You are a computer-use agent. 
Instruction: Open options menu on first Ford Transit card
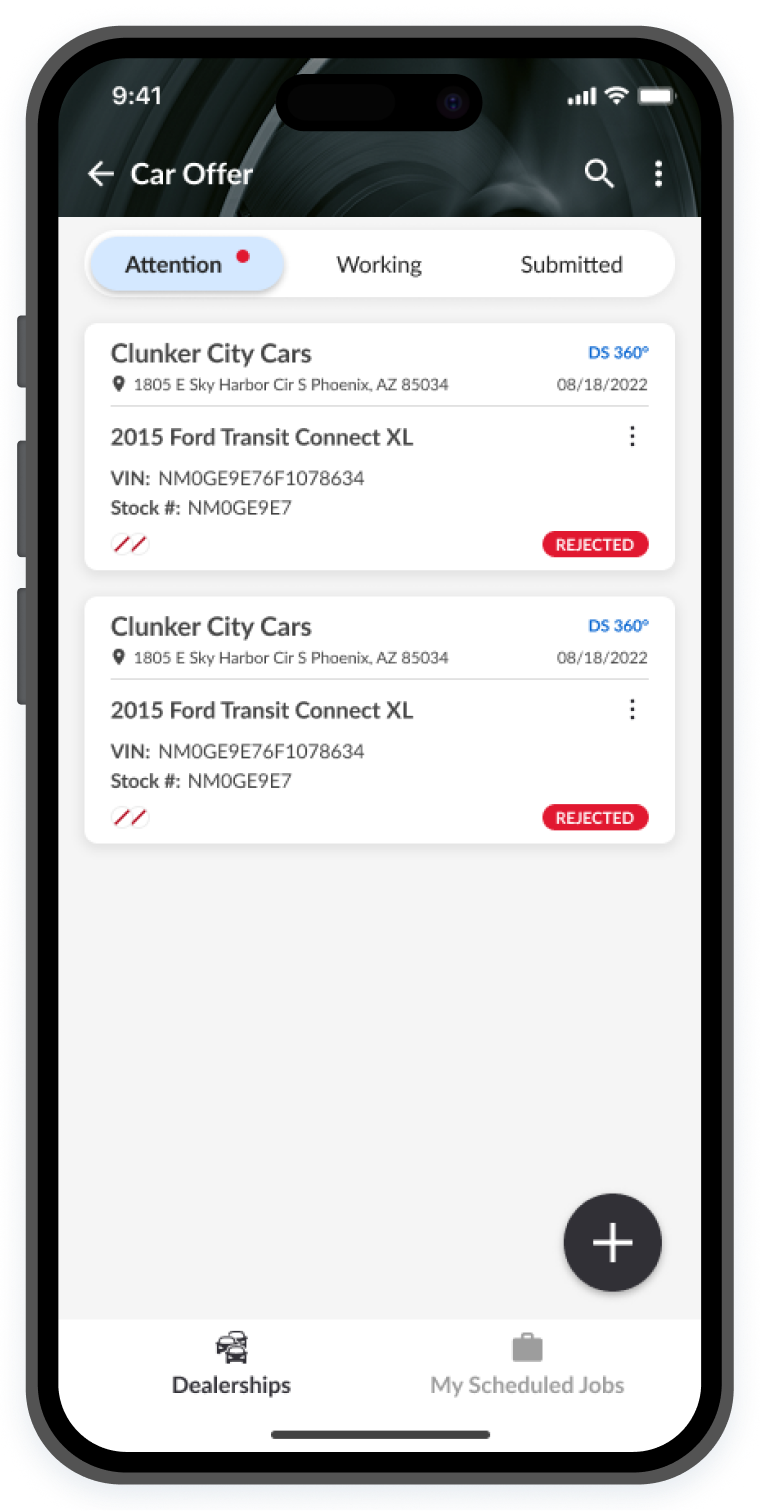632,436
